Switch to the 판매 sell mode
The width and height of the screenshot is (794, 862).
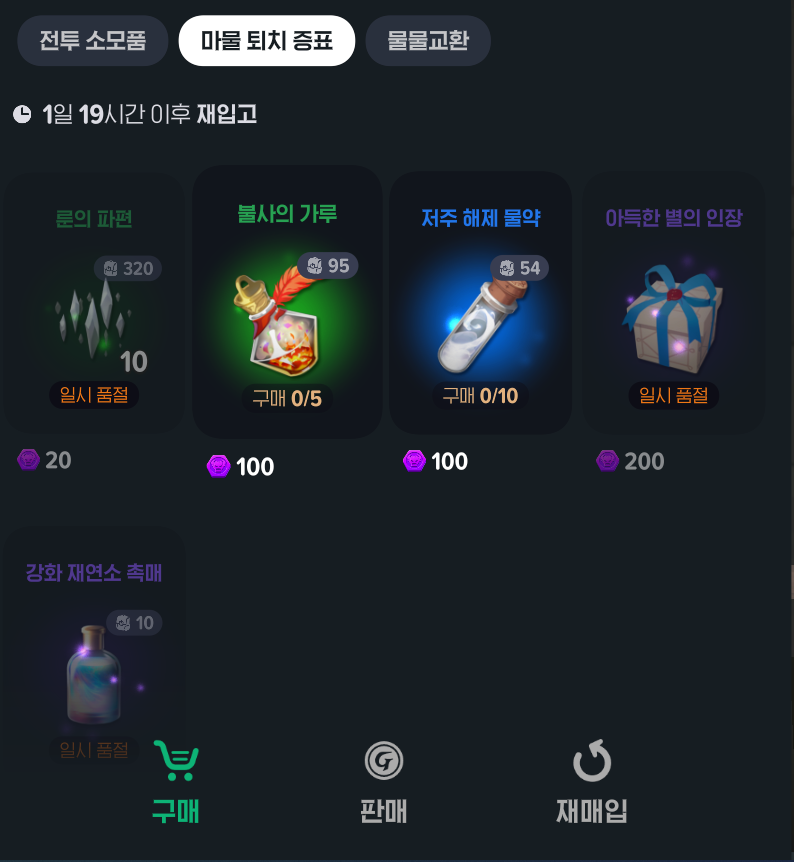pos(383,781)
